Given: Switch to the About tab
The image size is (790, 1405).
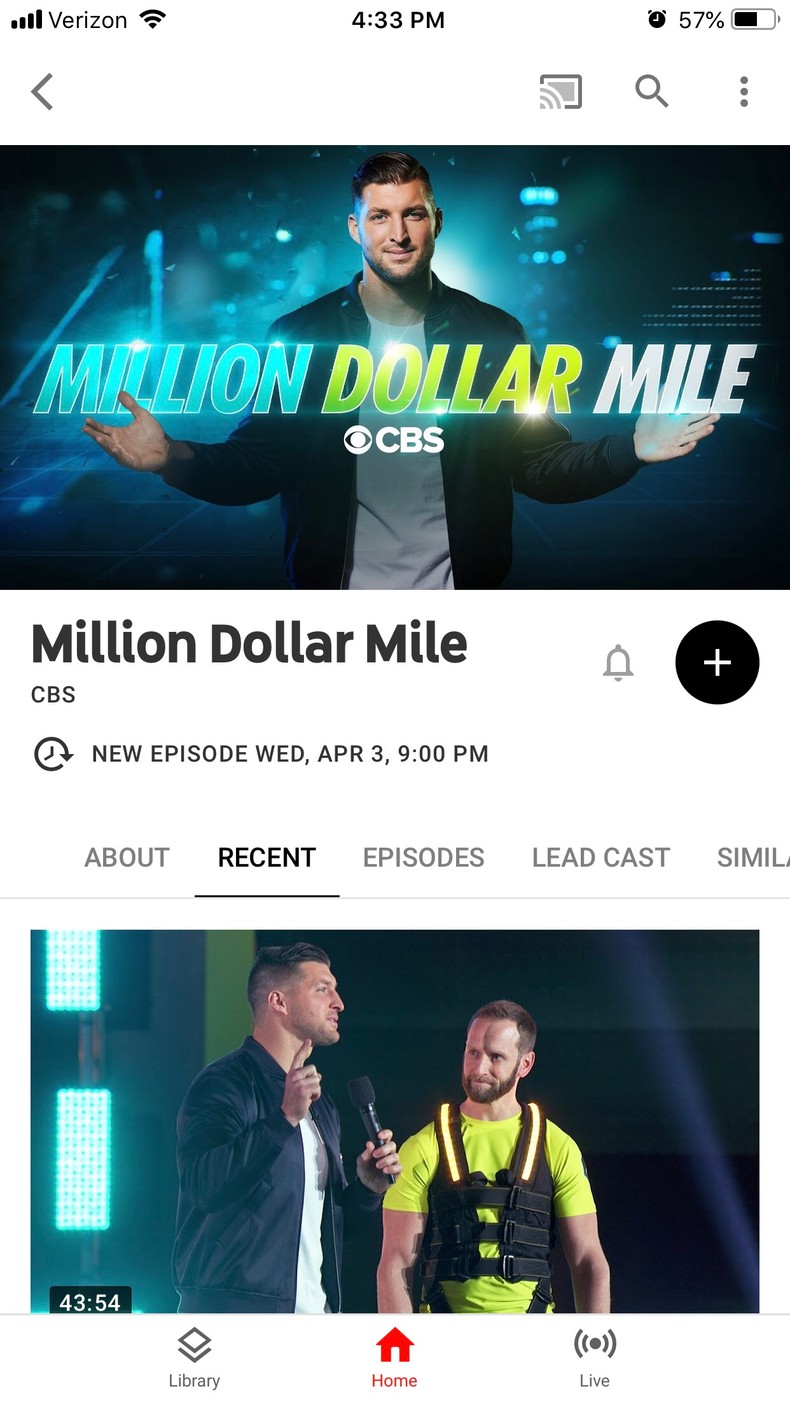Looking at the screenshot, I should (x=127, y=858).
